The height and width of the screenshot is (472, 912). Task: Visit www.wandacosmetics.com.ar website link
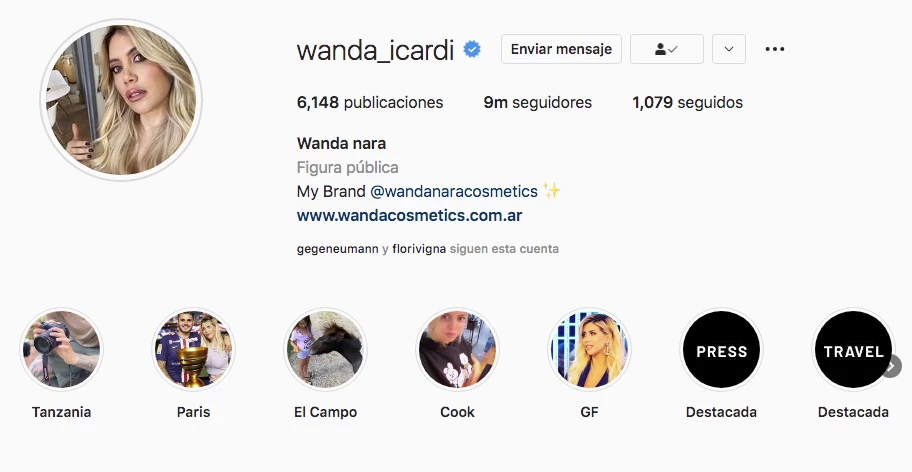click(x=409, y=215)
